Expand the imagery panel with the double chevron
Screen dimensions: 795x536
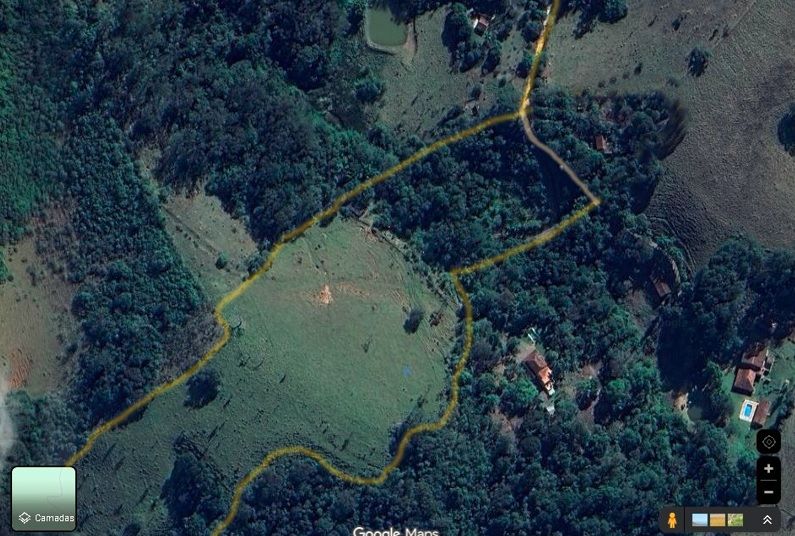point(767,520)
